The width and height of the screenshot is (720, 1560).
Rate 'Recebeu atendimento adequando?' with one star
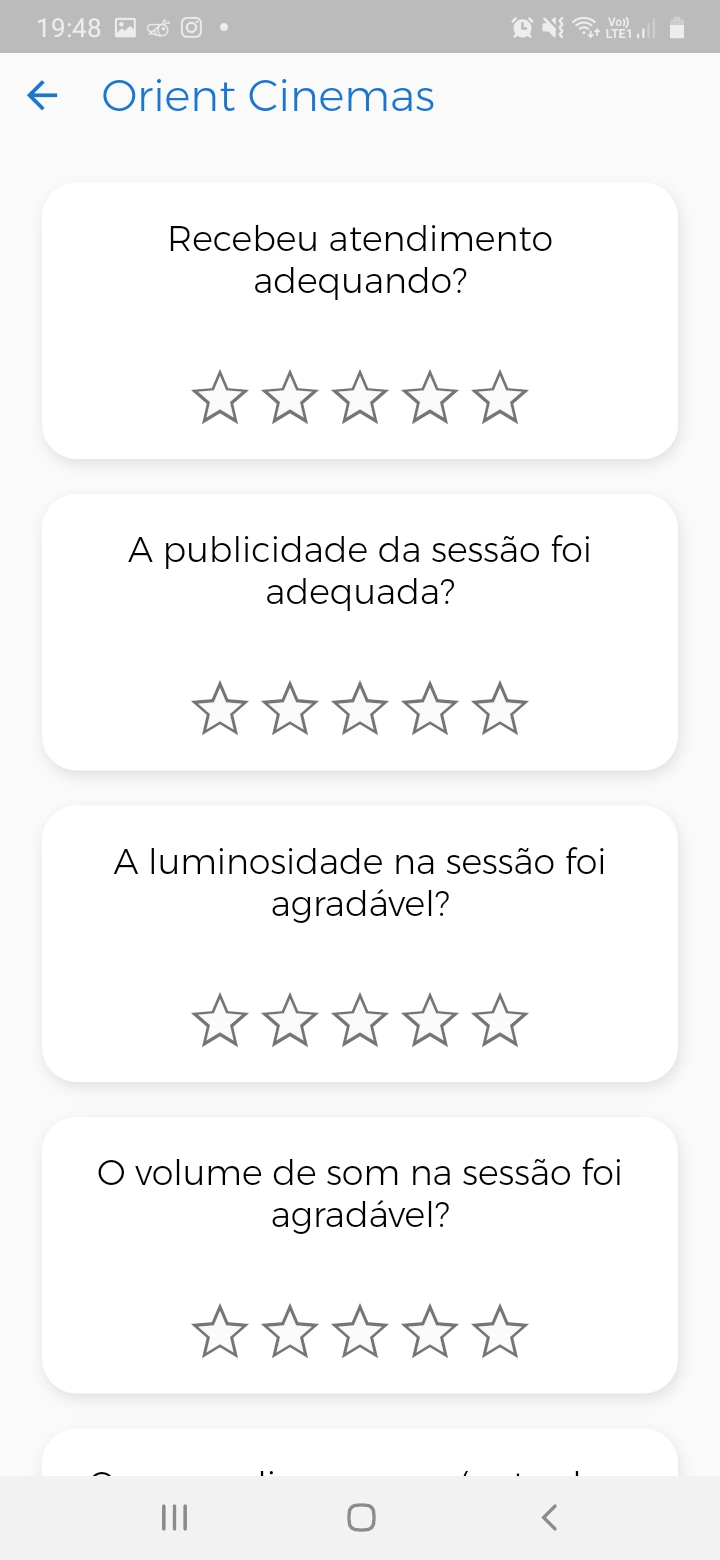(219, 398)
